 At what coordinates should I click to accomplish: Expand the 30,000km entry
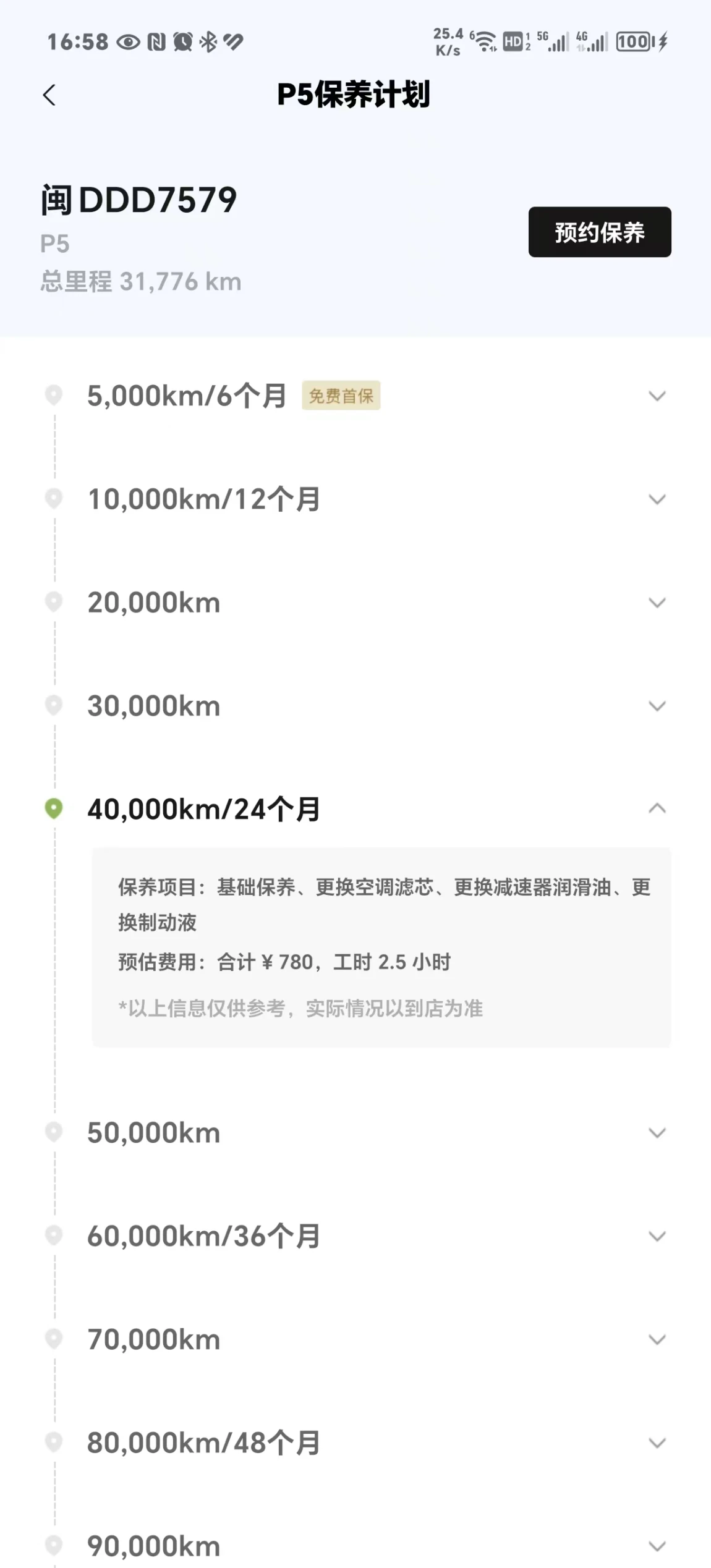pos(355,705)
